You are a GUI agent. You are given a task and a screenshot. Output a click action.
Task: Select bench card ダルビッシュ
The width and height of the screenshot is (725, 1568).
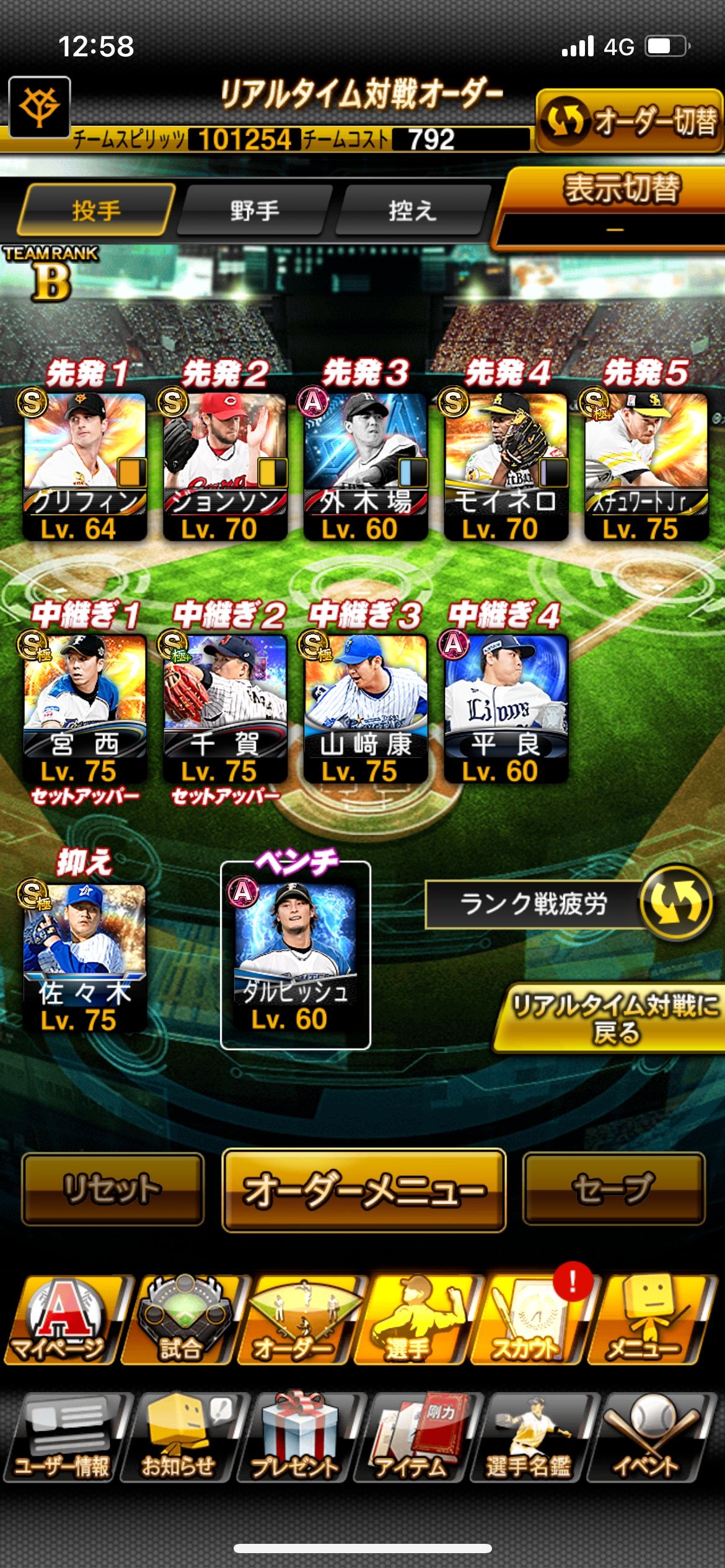tap(296, 955)
